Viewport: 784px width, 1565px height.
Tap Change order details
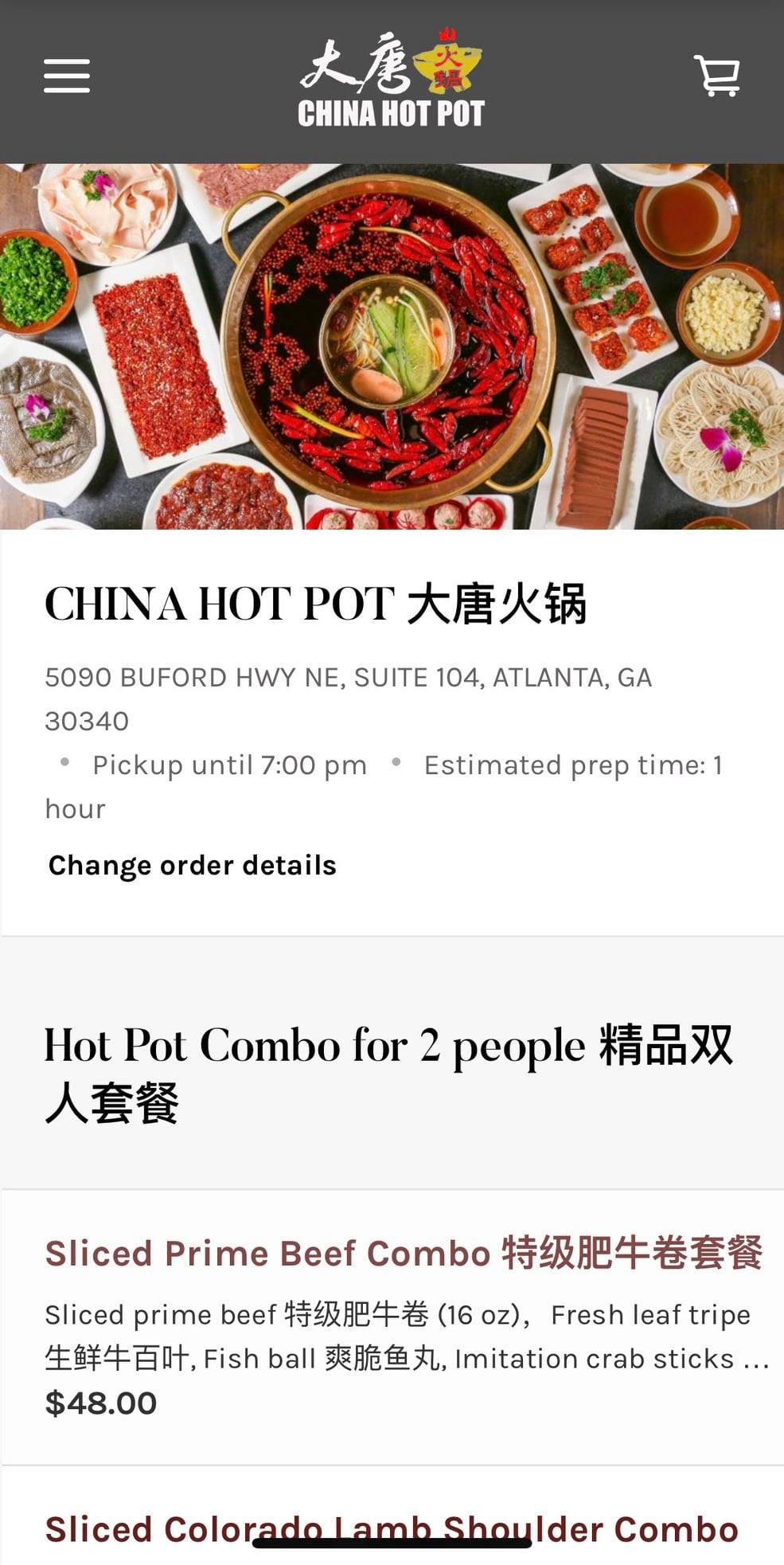(192, 866)
